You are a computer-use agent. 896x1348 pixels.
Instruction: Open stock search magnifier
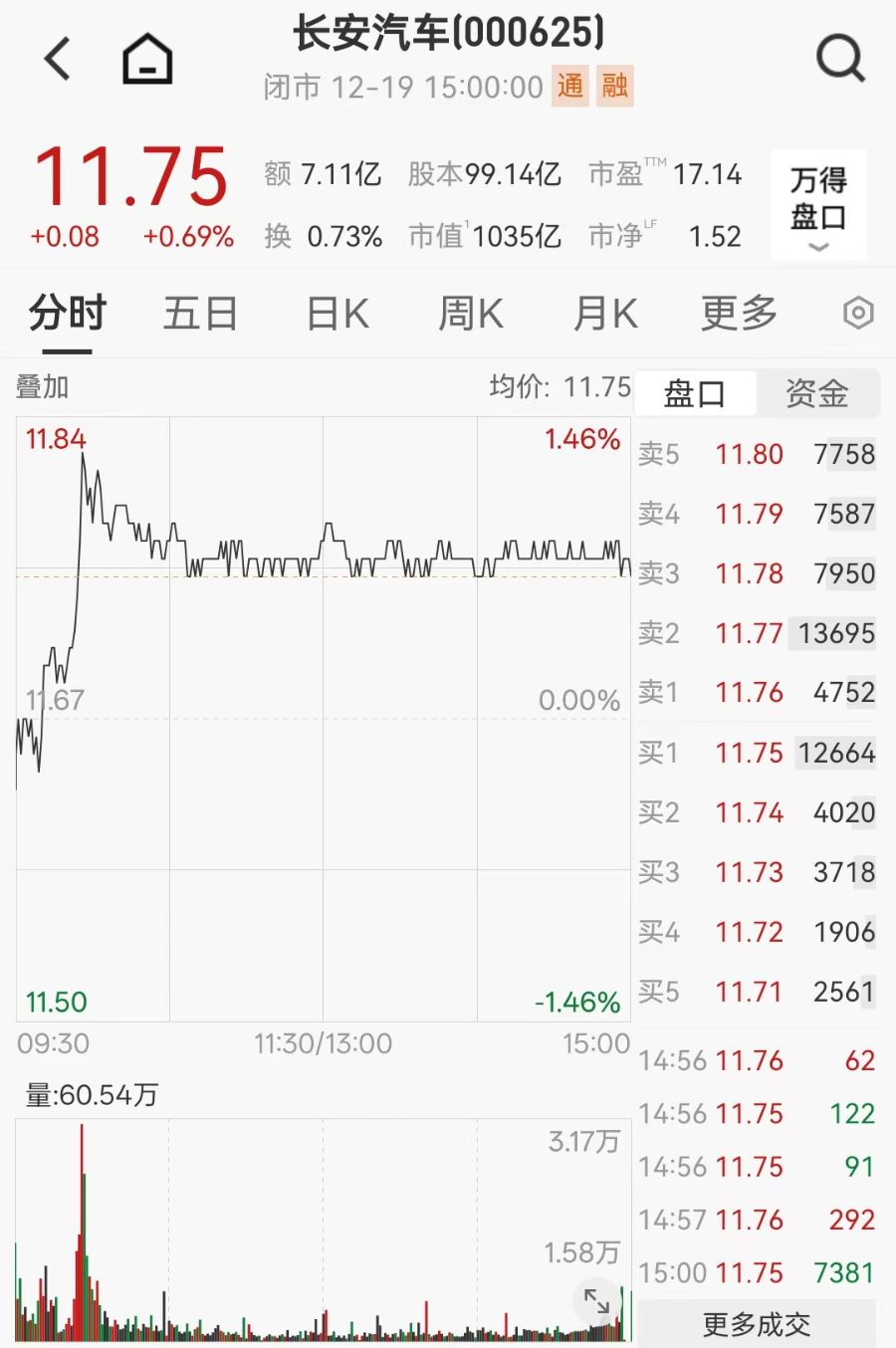(x=840, y=59)
